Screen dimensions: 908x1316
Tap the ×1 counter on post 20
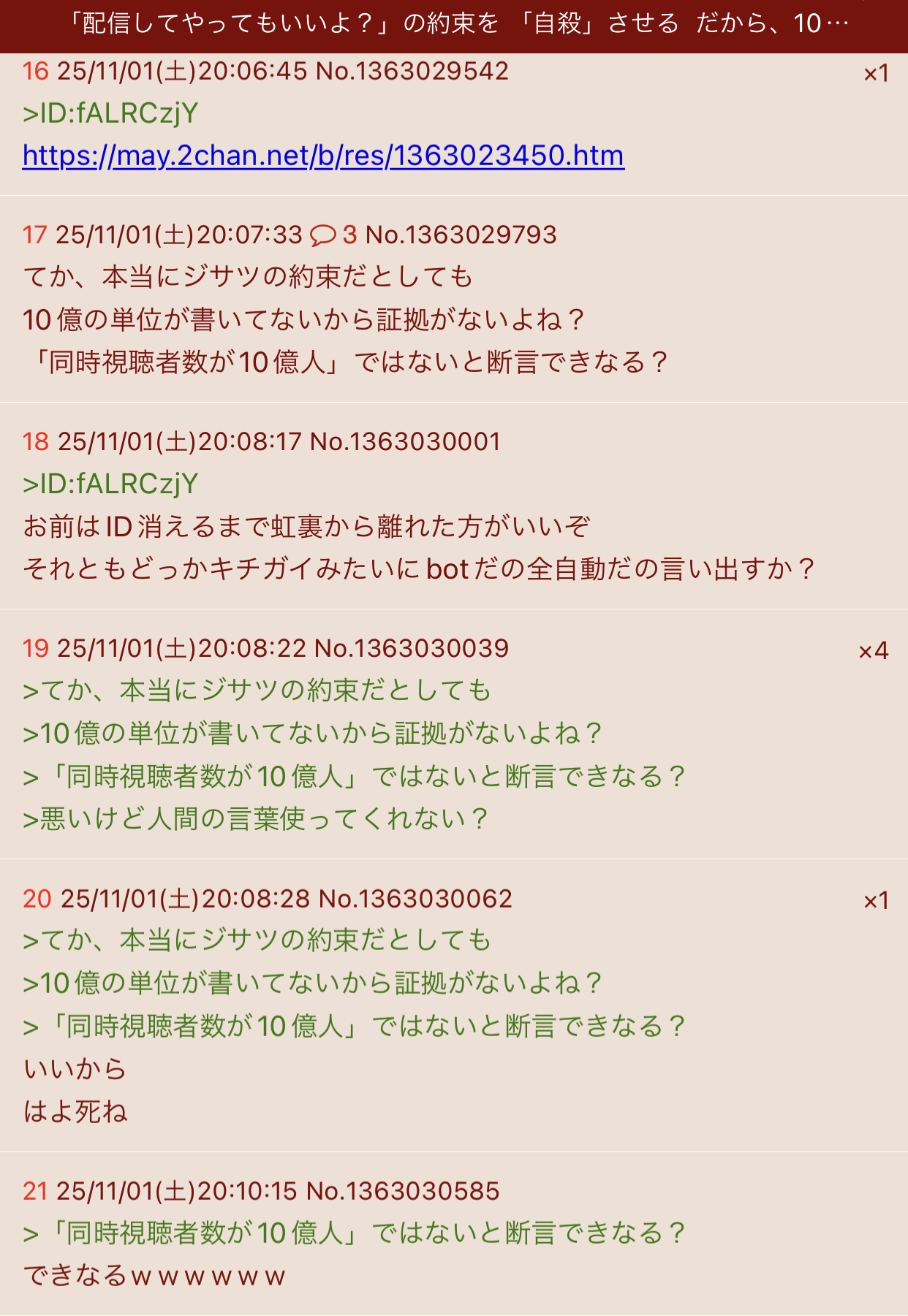[x=875, y=900]
